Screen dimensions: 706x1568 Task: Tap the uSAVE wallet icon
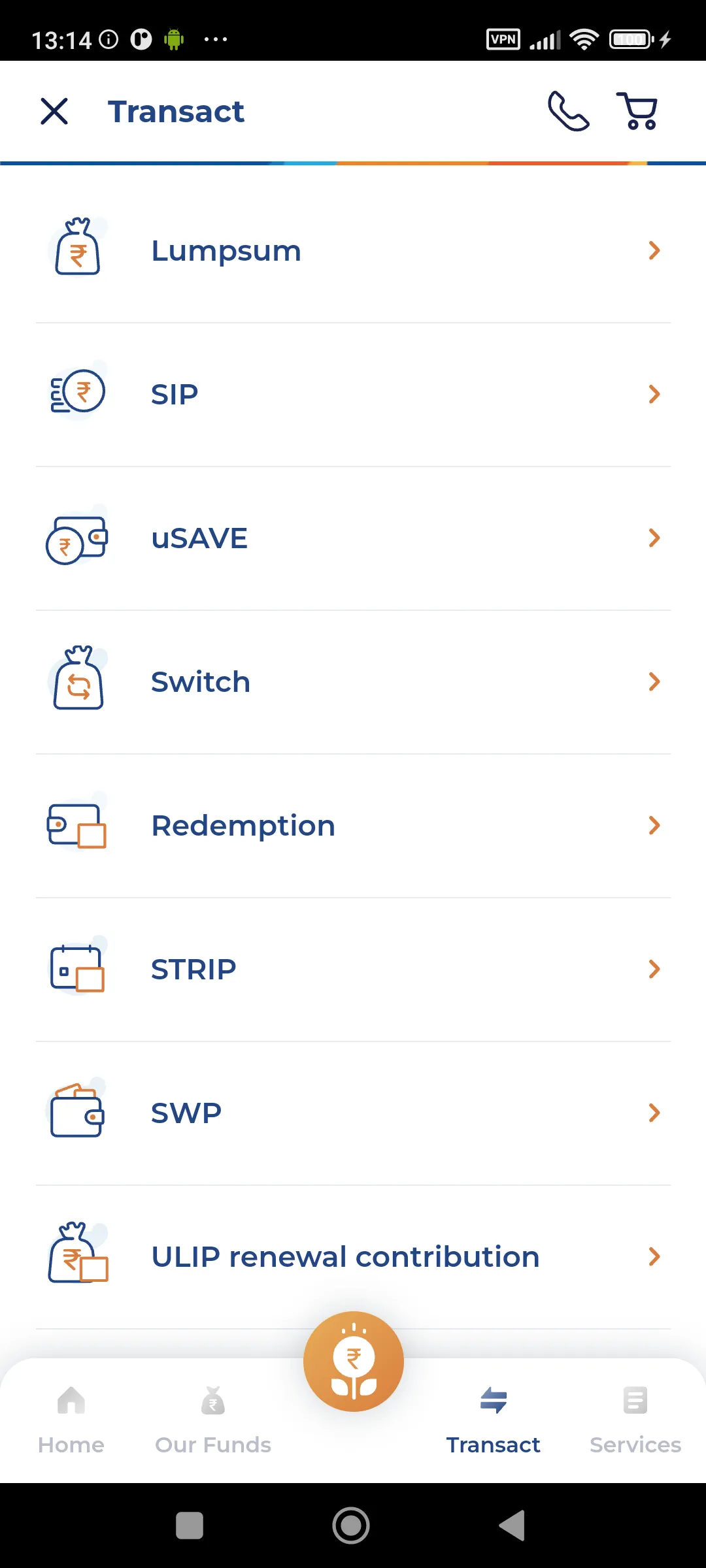pos(76,537)
